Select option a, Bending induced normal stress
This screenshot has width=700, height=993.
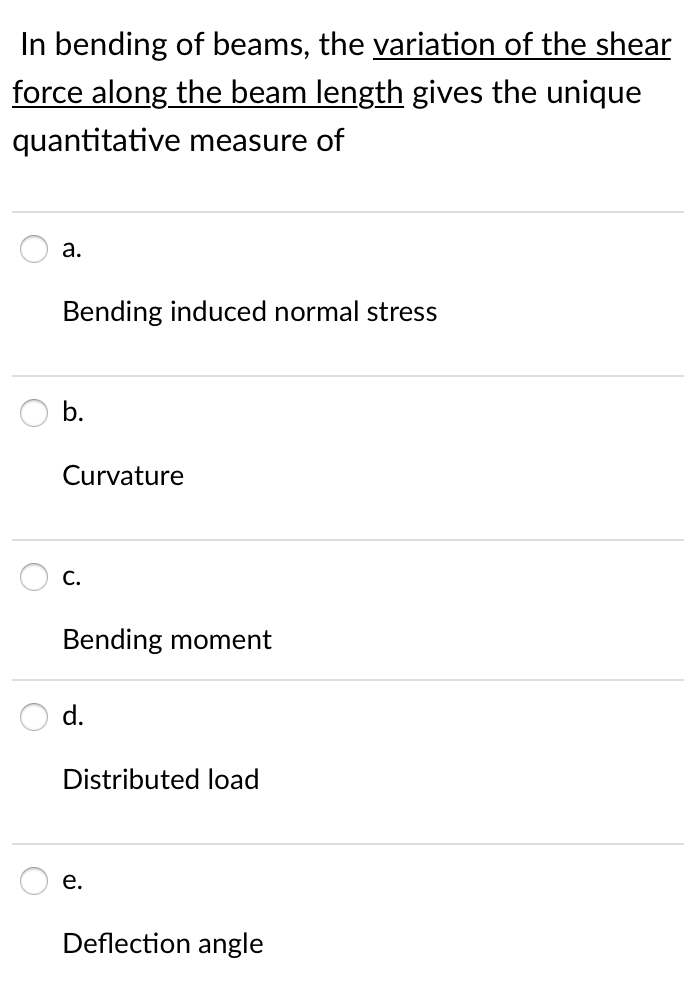click(34, 248)
